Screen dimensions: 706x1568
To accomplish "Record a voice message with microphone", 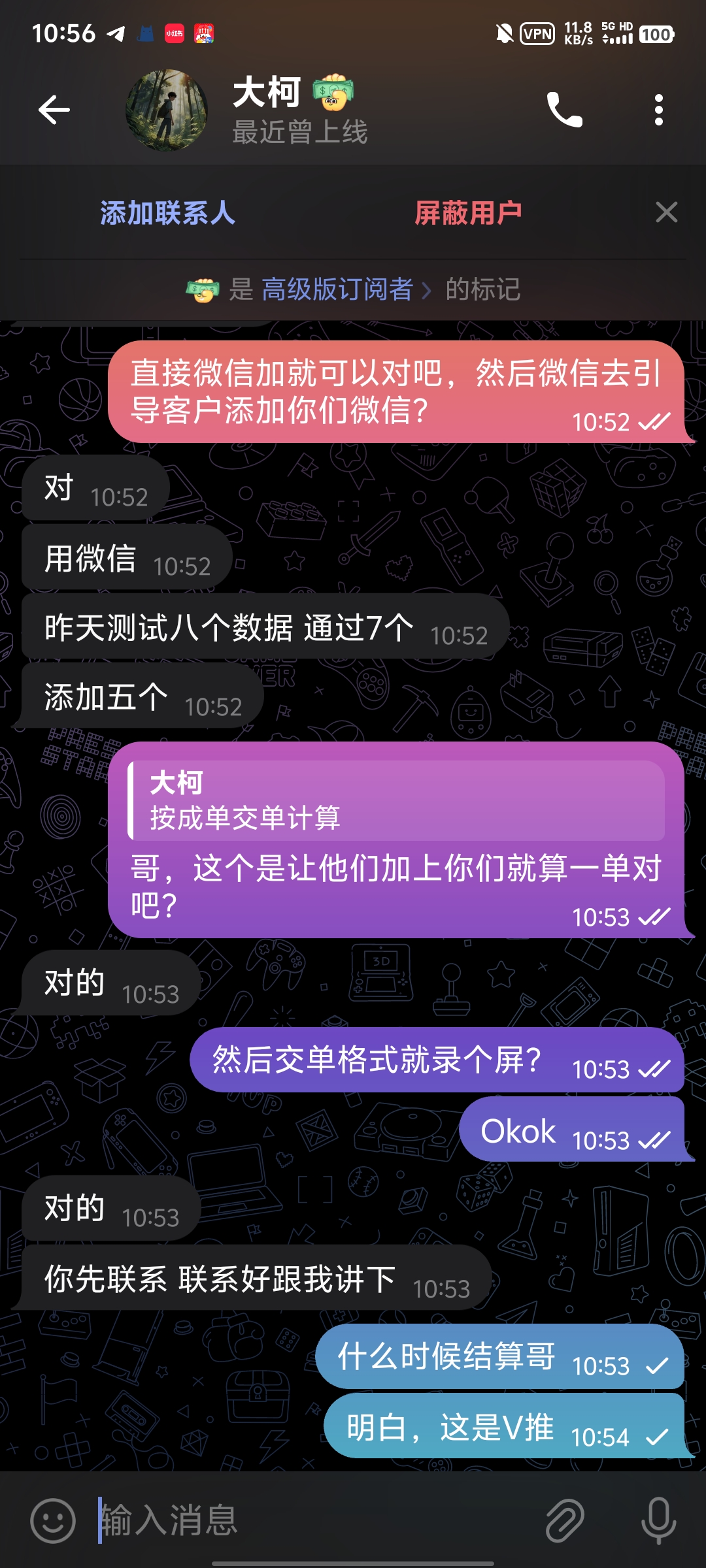I will (658, 1520).
